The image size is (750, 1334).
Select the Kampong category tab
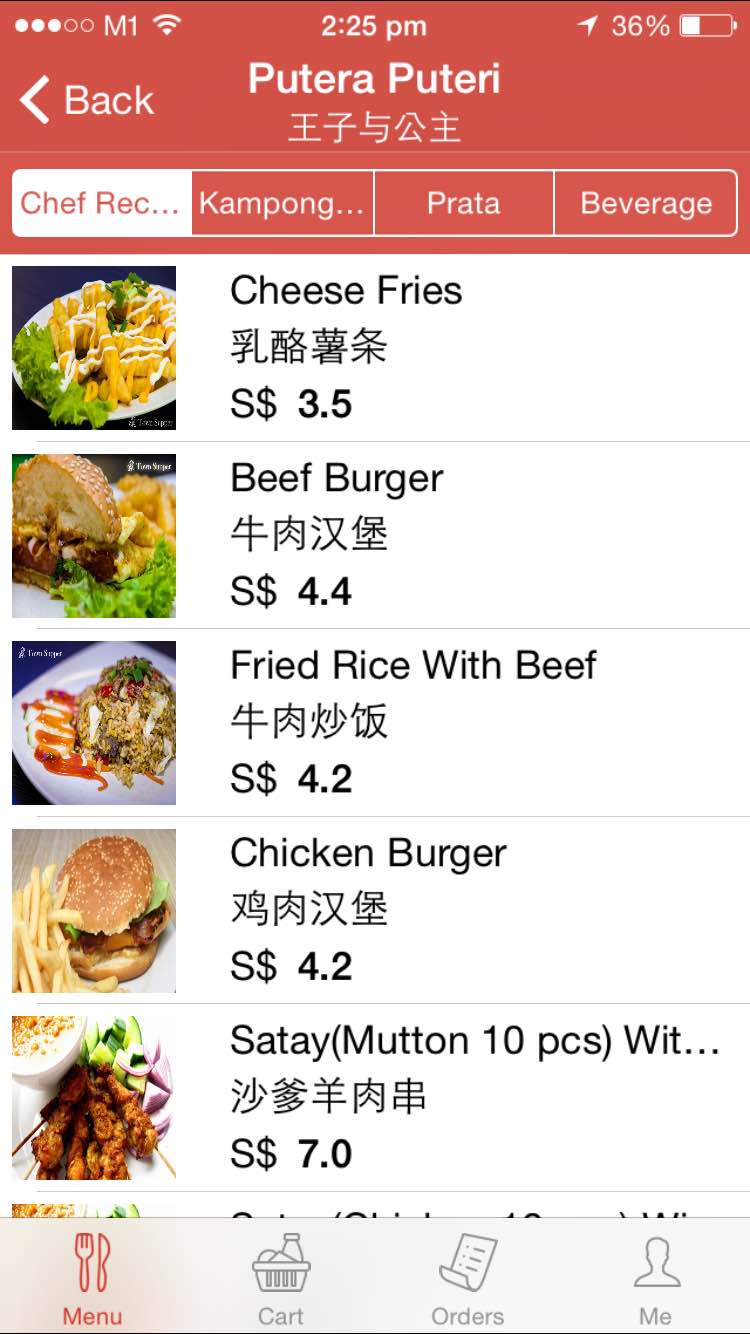[x=281, y=203]
